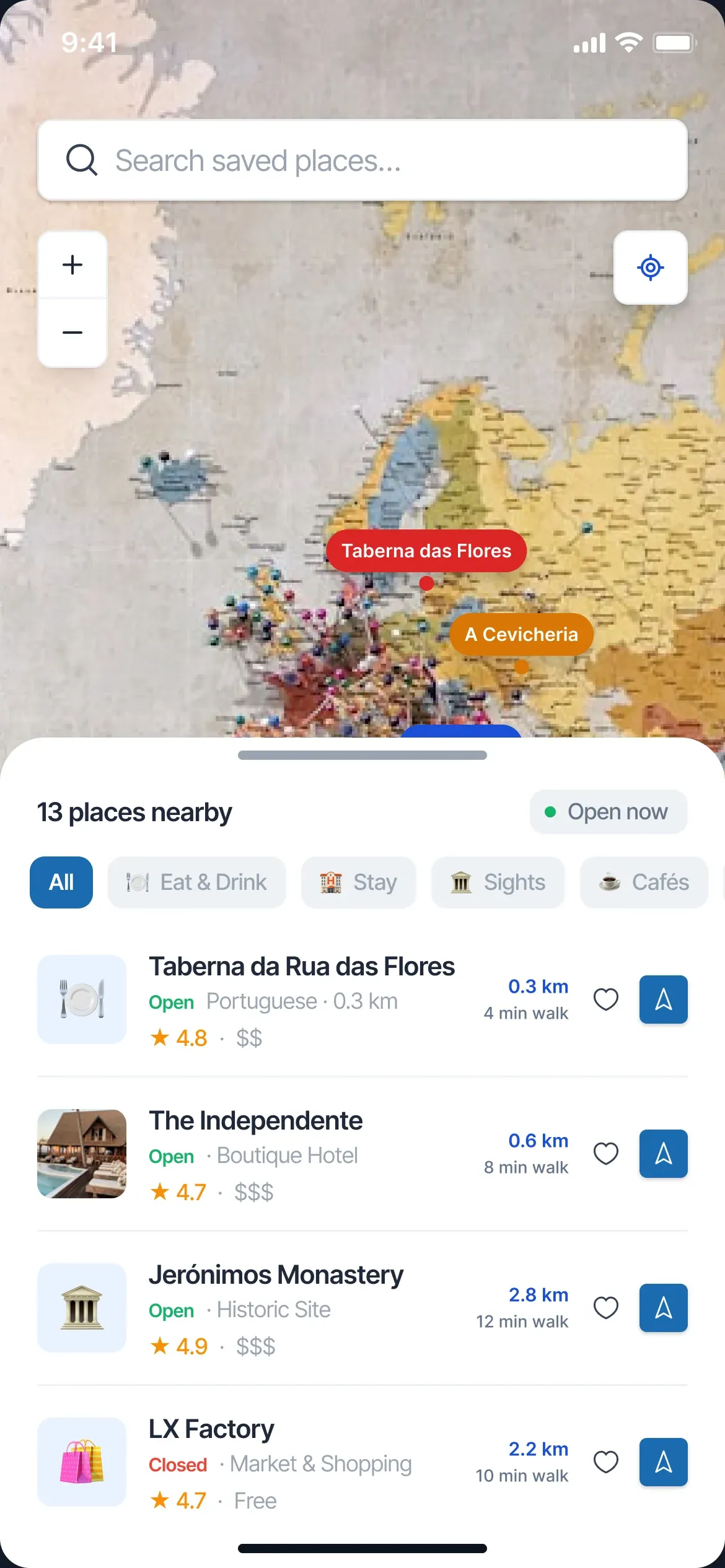Zoom out the map with minus button
The width and height of the screenshot is (725, 1568).
click(72, 333)
